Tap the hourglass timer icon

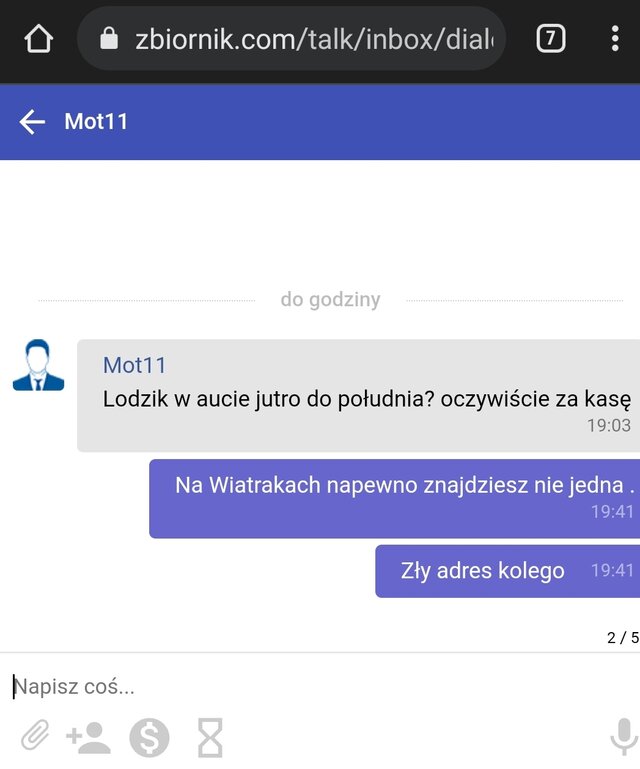(x=210, y=738)
